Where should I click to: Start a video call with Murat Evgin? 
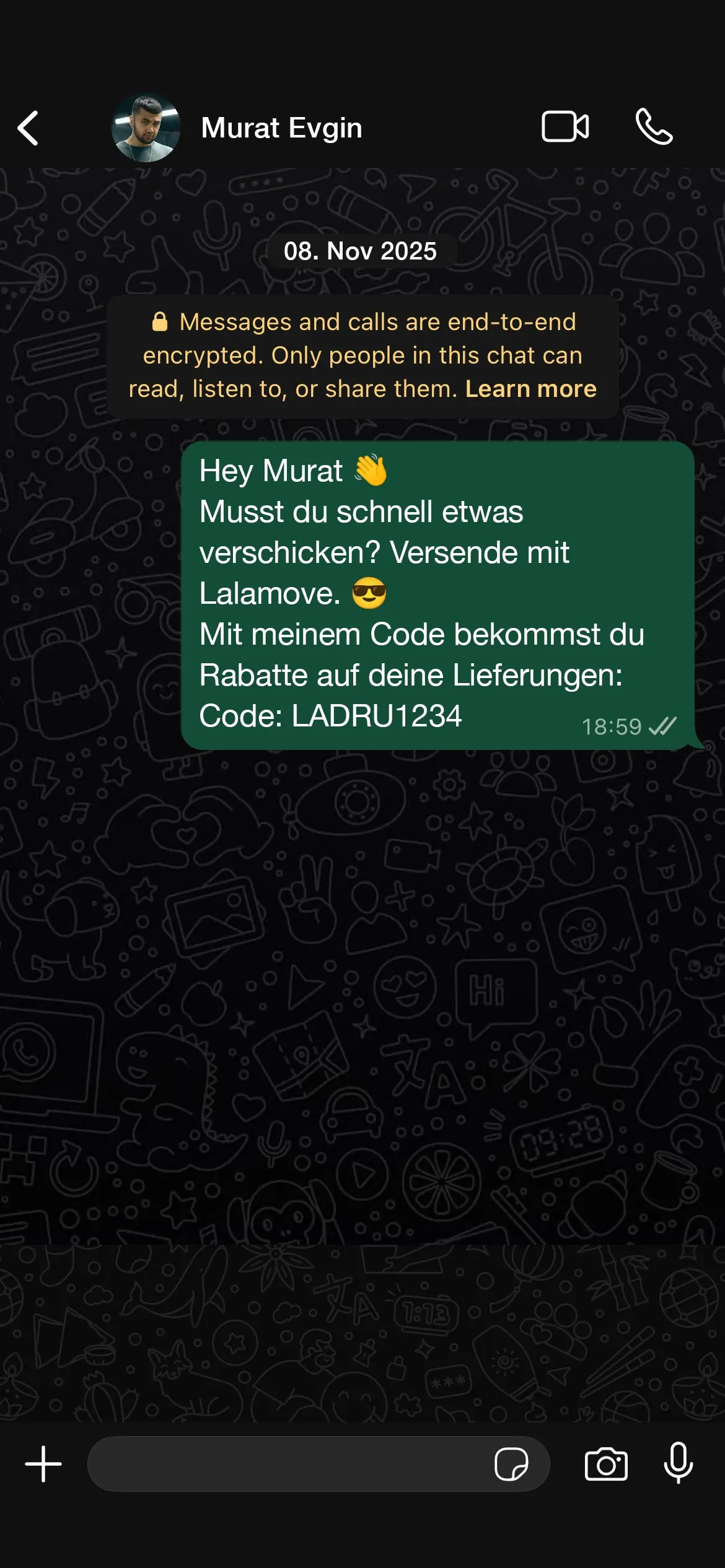[x=565, y=127]
